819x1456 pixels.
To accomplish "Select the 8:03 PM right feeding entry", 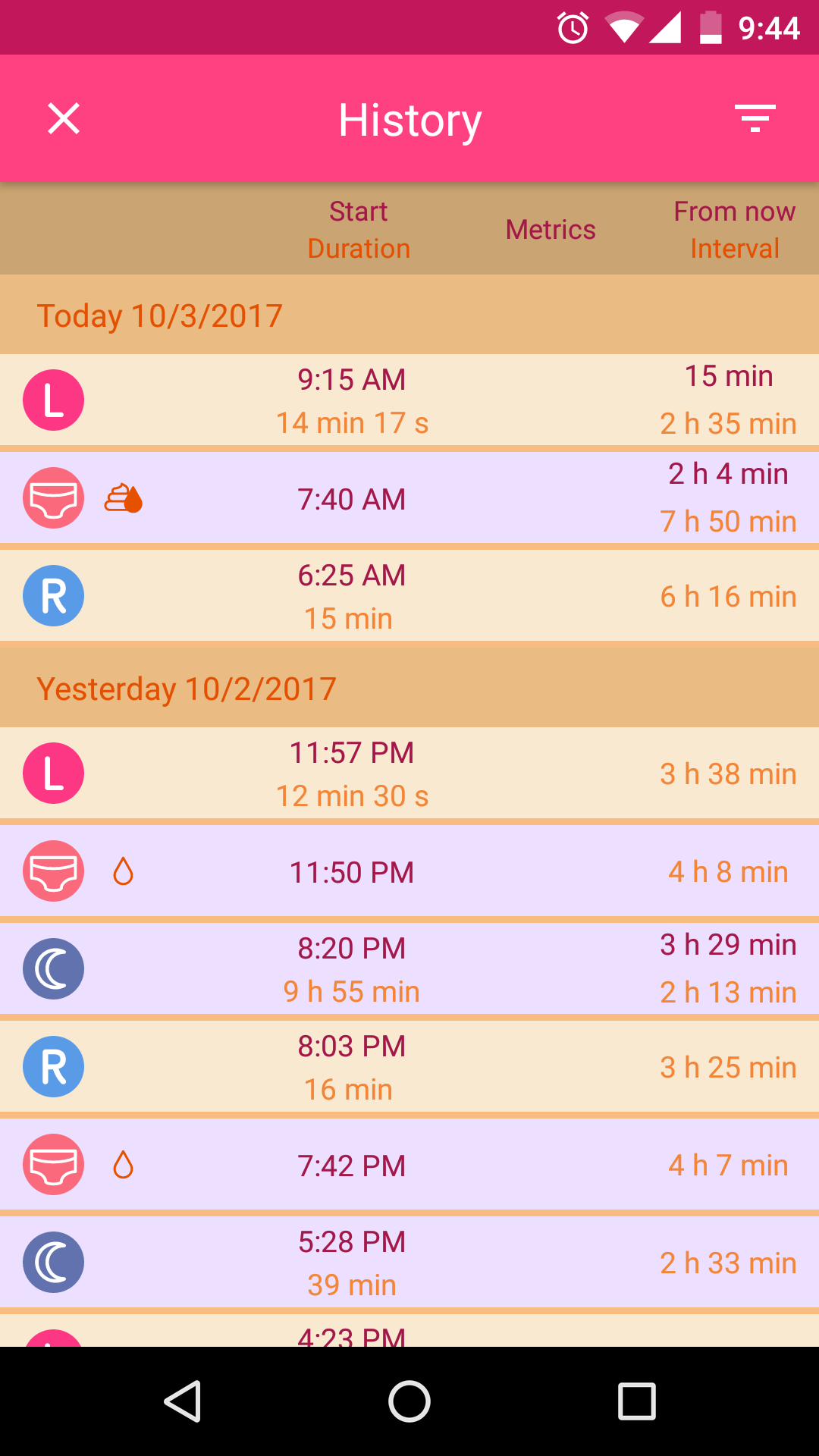I will coord(409,1067).
